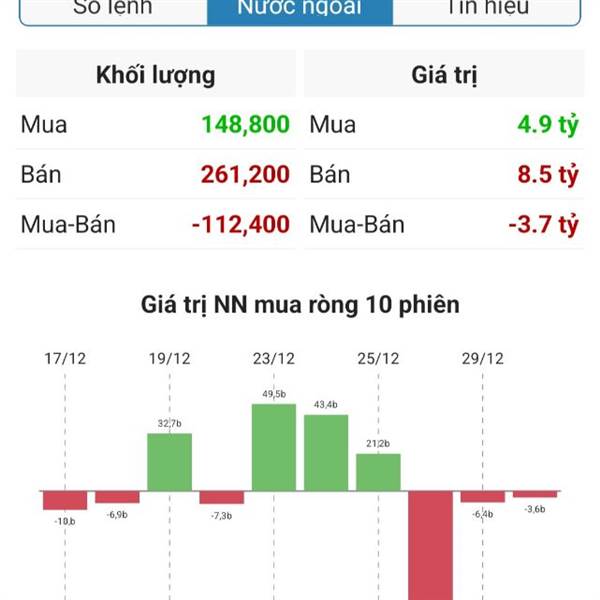
Task: Select the Nước ngoài tab
Action: point(300,10)
